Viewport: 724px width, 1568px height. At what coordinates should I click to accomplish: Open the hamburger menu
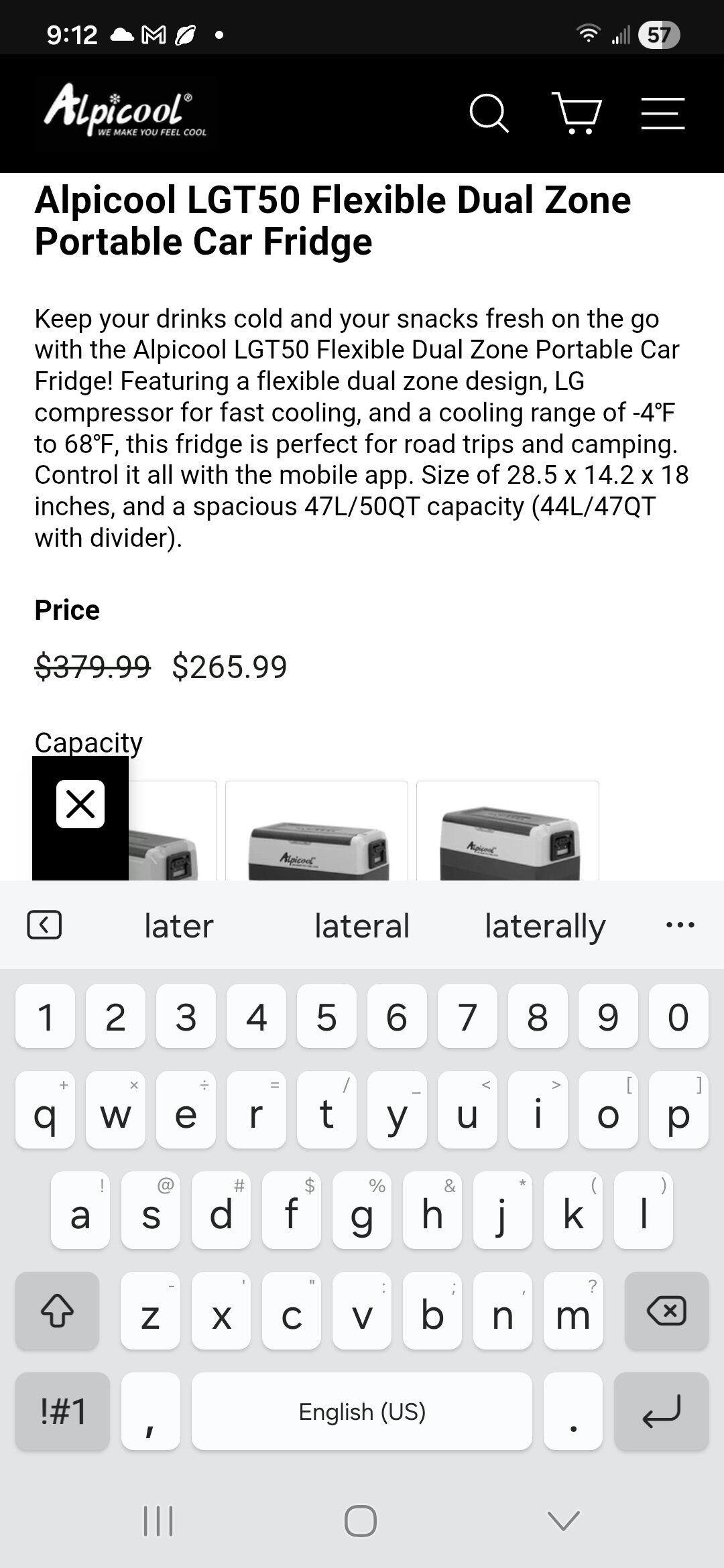tap(662, 113)
